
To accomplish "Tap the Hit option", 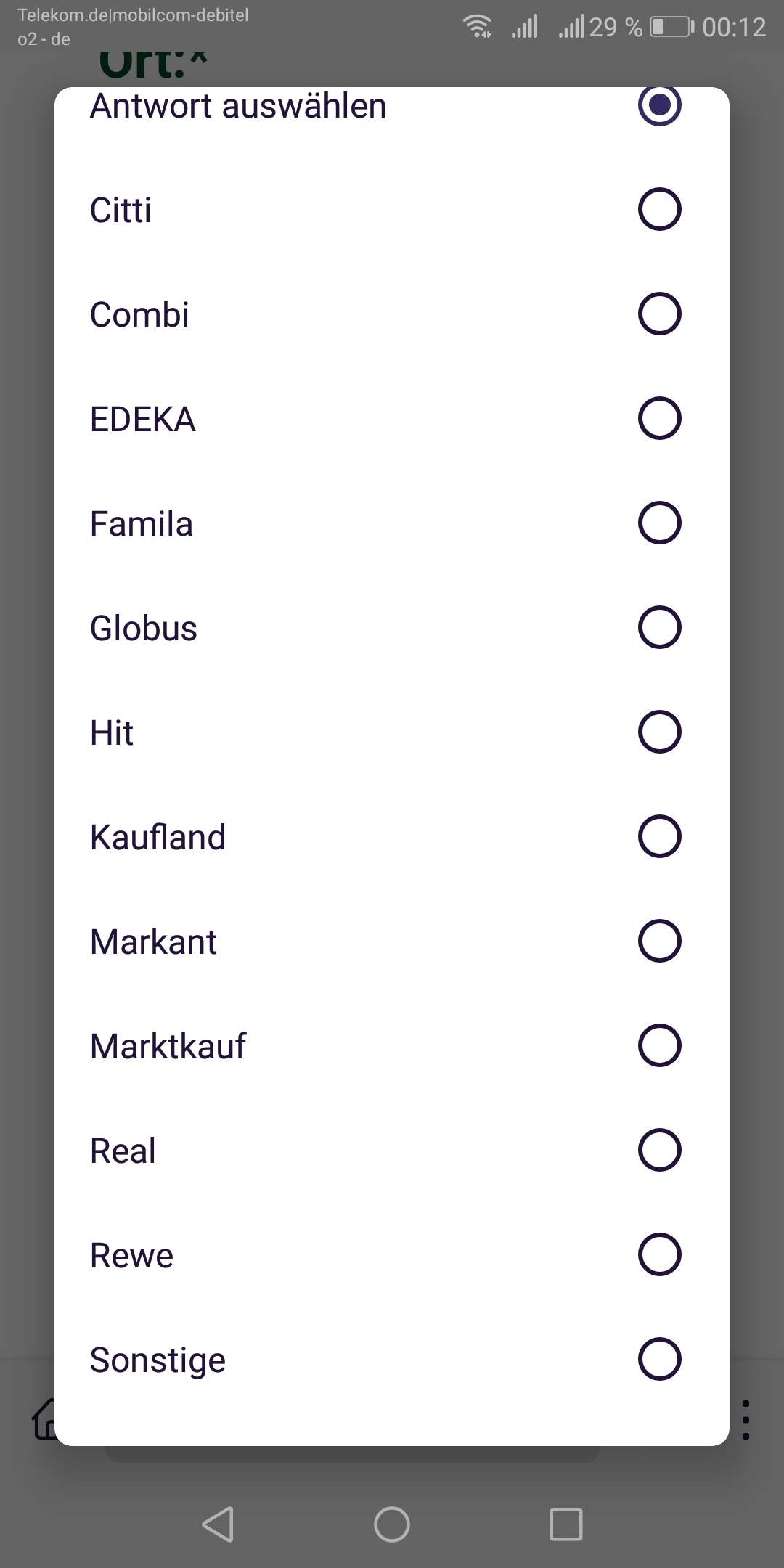I will [392, 732].
